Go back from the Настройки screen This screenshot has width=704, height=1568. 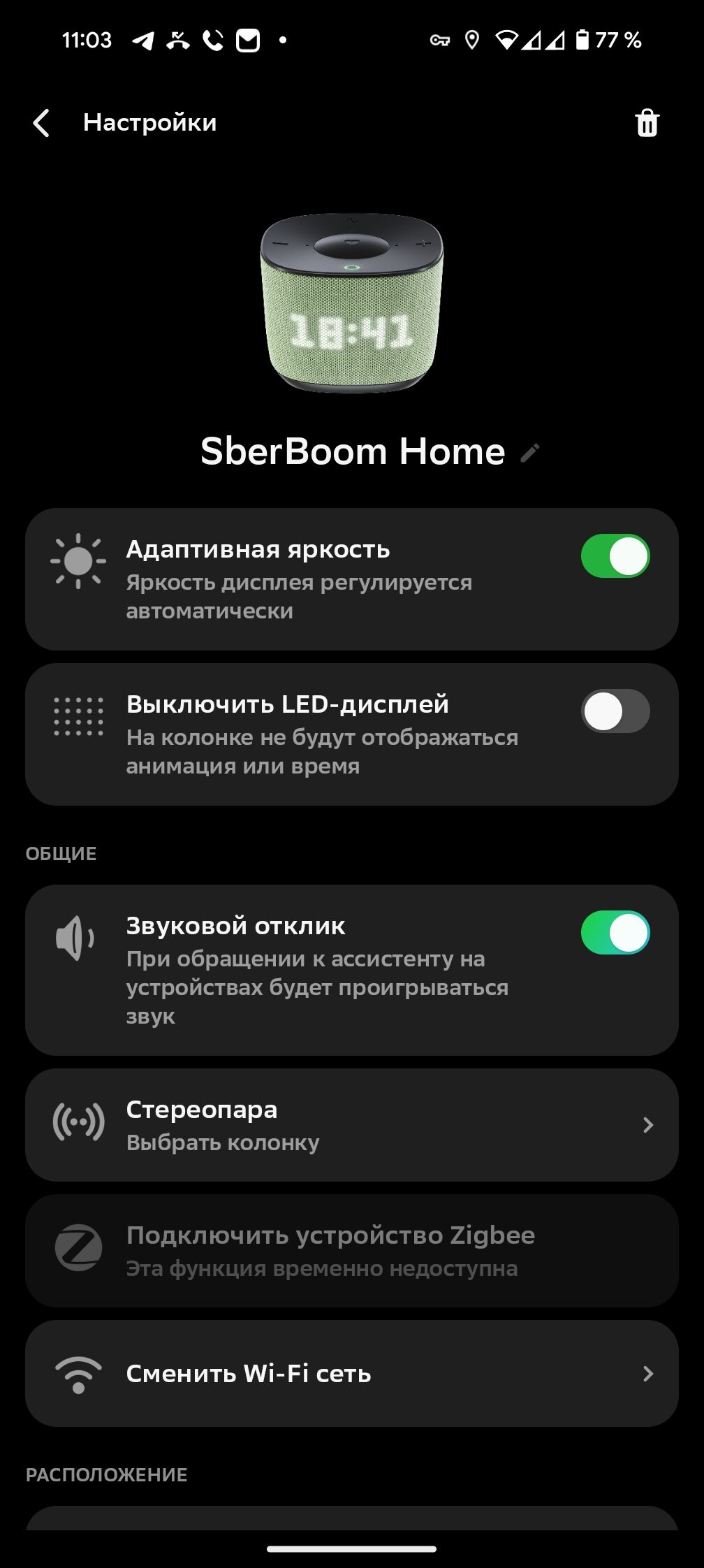pos(41,123)
